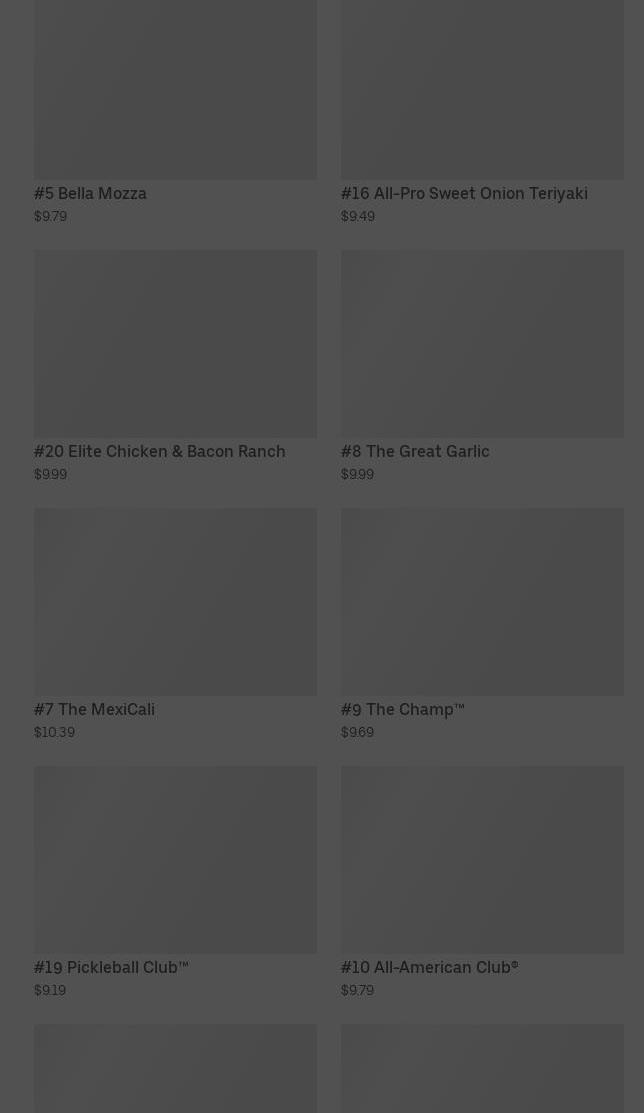
Task: Open #20 Elite Chicken & Bacon Ranch
Action: 175,366
